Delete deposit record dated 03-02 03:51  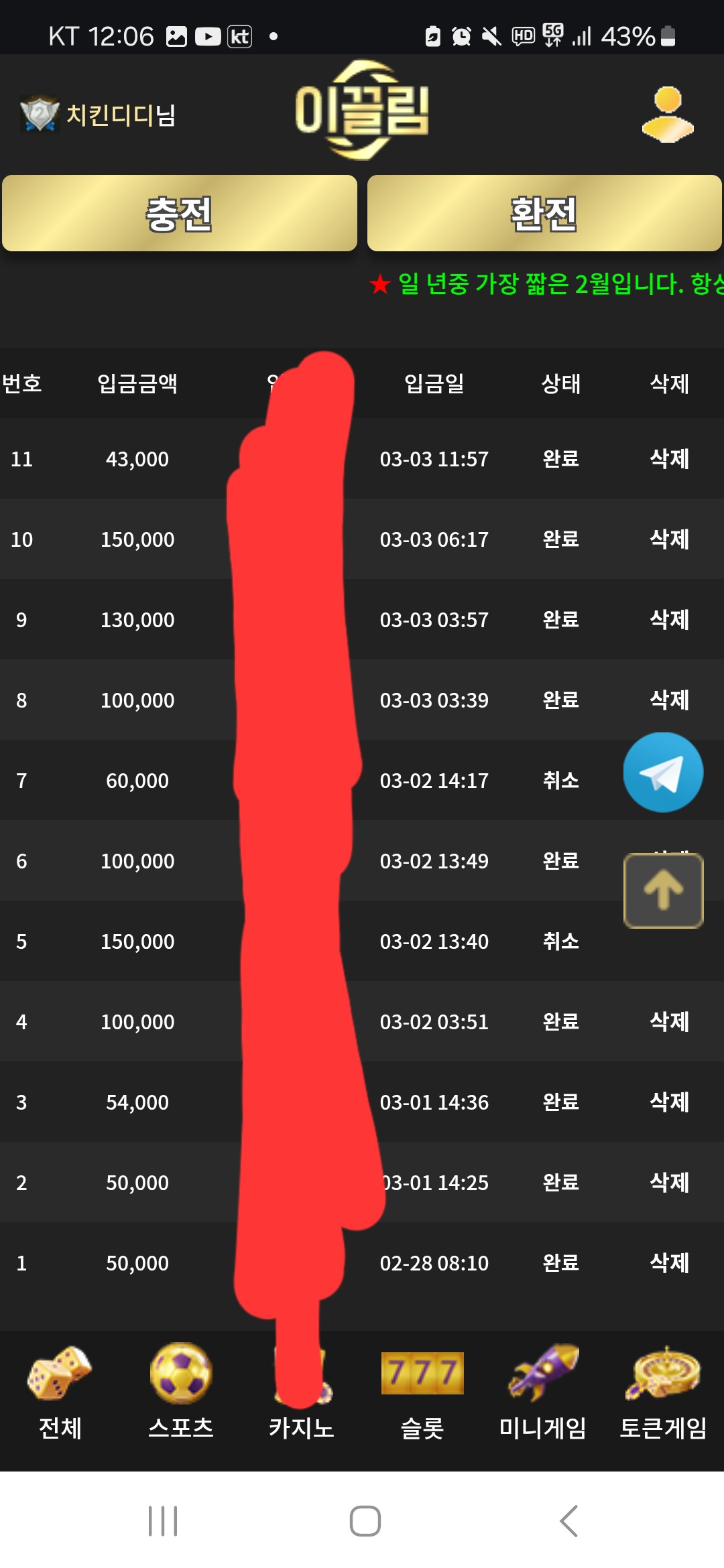[669, 1022]
